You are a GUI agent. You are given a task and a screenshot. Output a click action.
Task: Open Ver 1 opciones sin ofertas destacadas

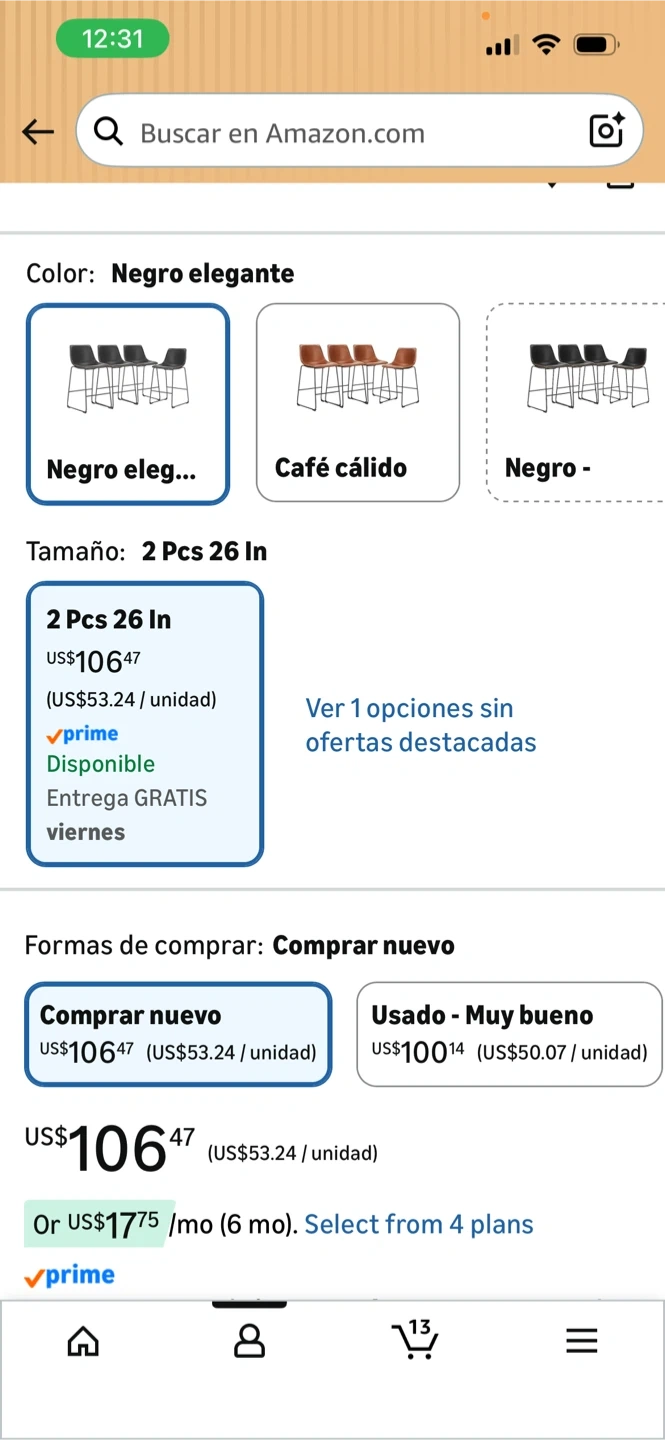[x=421, y=725]
